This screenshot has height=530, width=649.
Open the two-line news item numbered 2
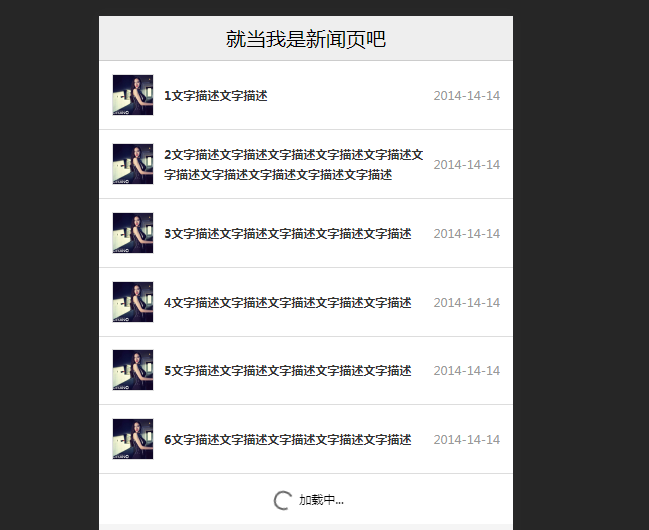point(293,165)
